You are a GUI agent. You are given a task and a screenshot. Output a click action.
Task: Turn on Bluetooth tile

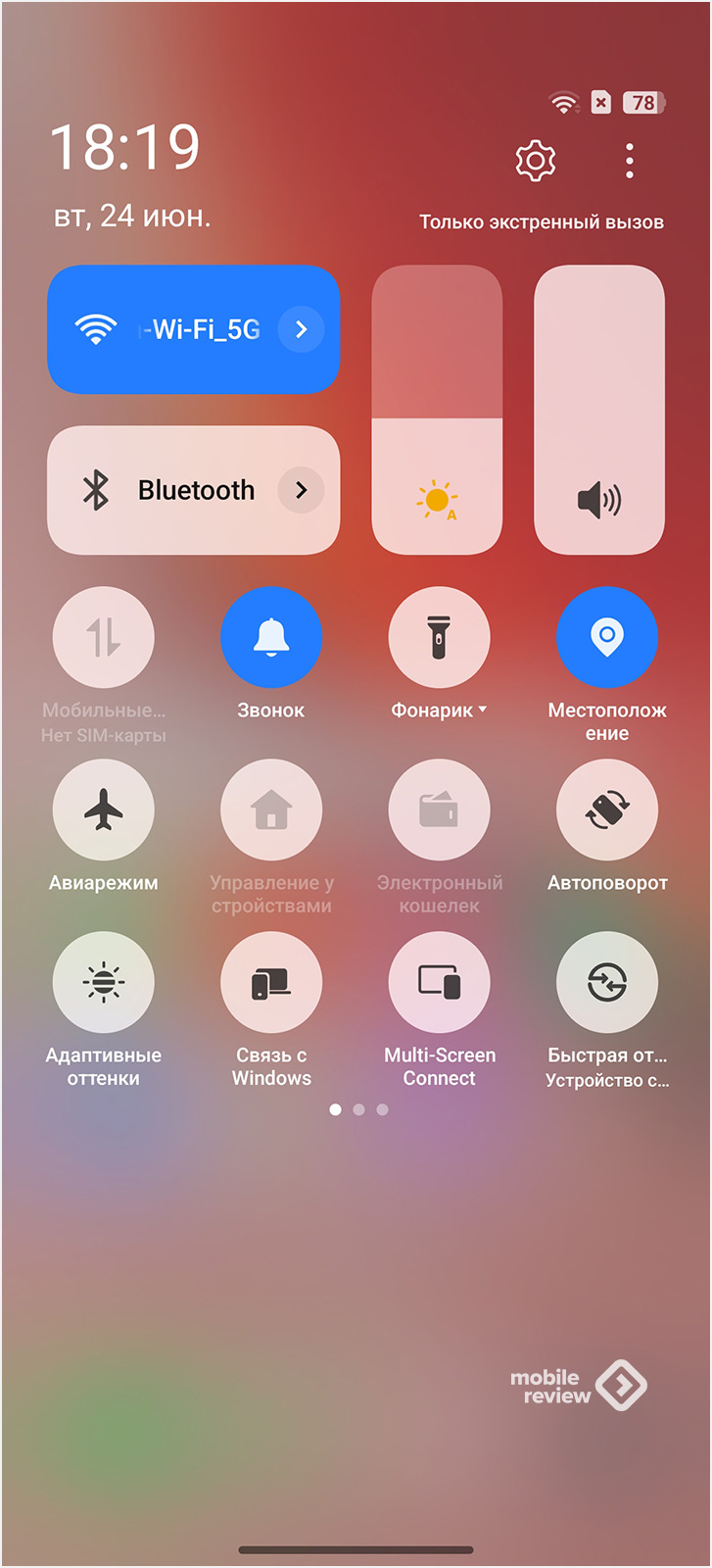point(166,490)
